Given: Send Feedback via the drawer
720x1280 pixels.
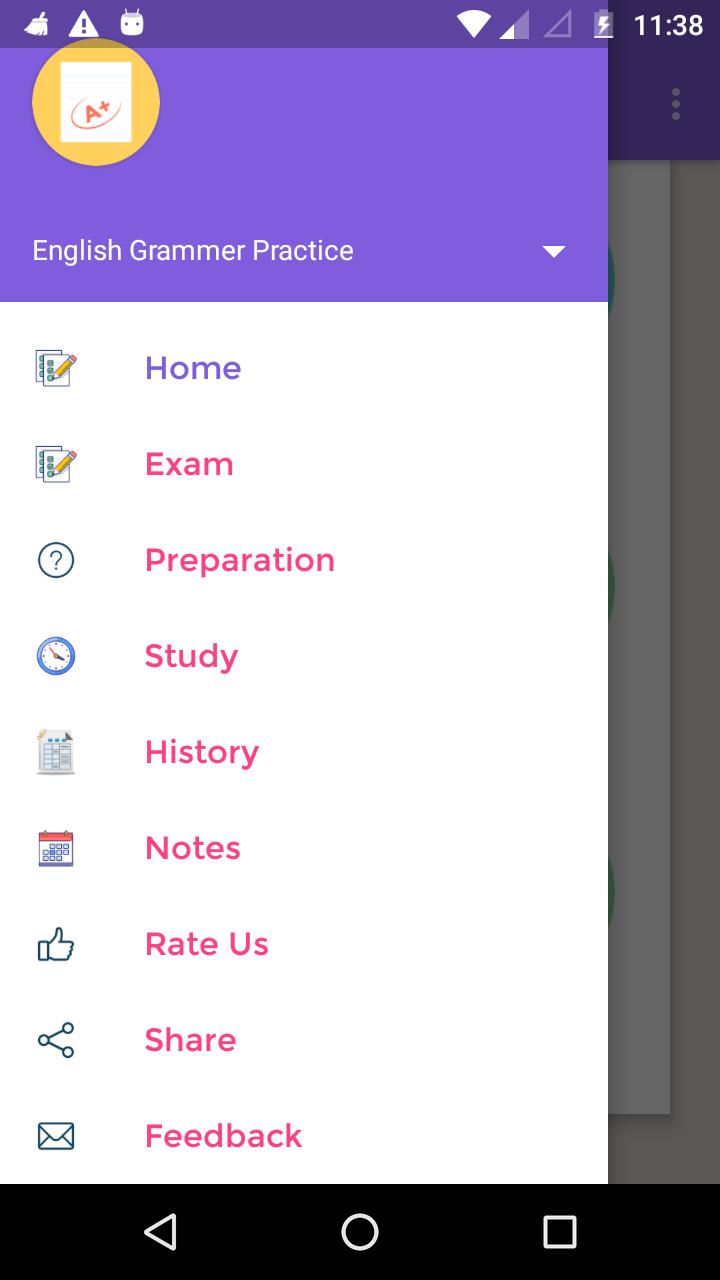Looking at the screenshot, I should tap(223, 1136).
